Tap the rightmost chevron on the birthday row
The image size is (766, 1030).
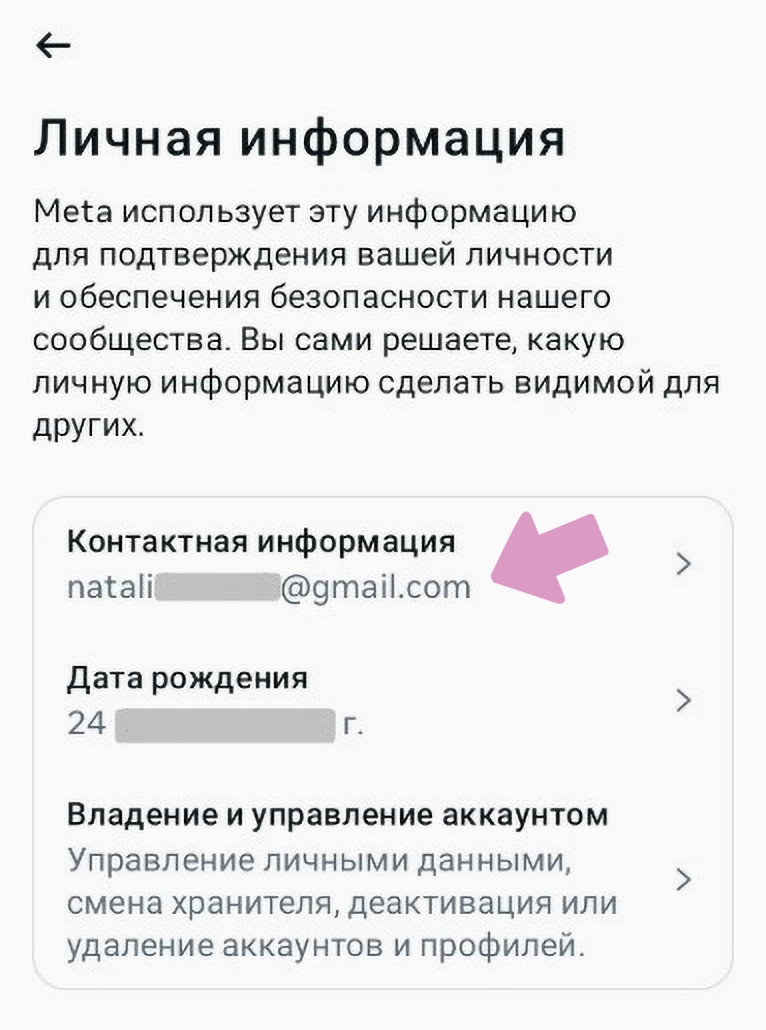(684, 701)
